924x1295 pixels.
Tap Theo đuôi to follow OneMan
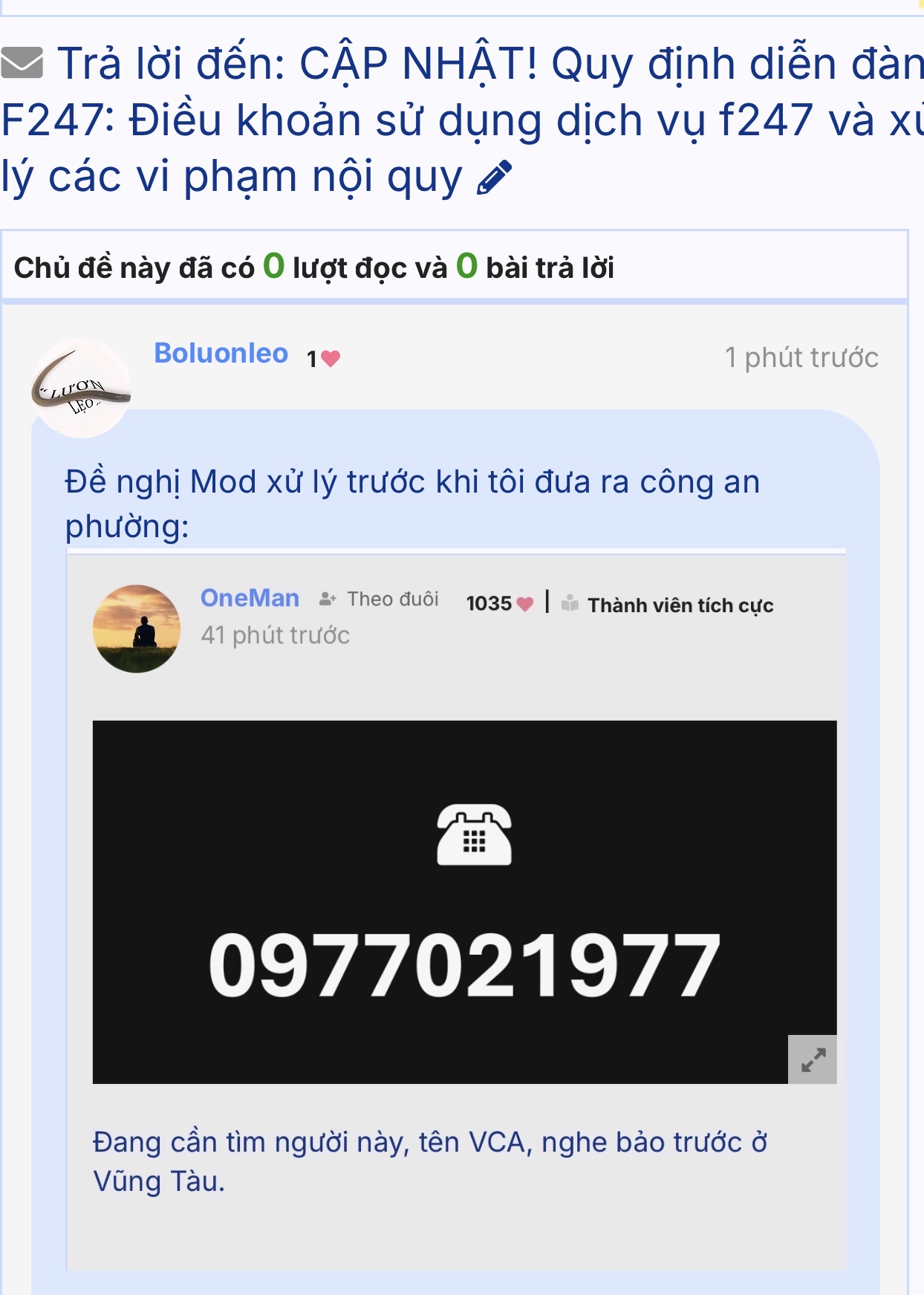click(380, 599)
